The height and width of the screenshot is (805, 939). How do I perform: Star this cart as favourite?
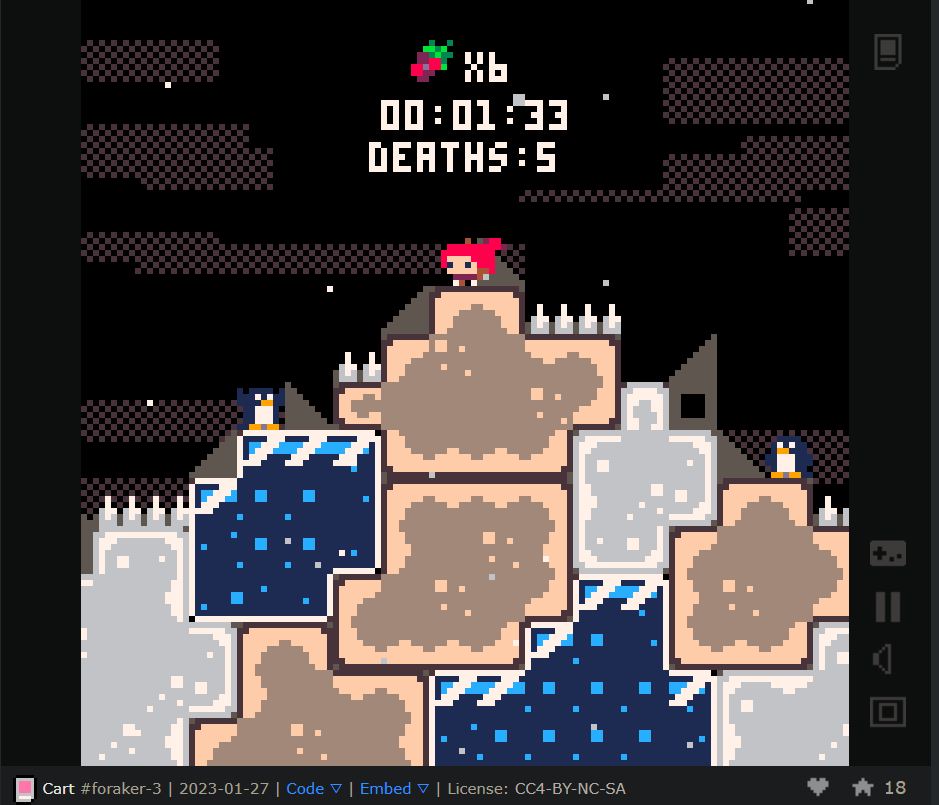tap(863, 787)
